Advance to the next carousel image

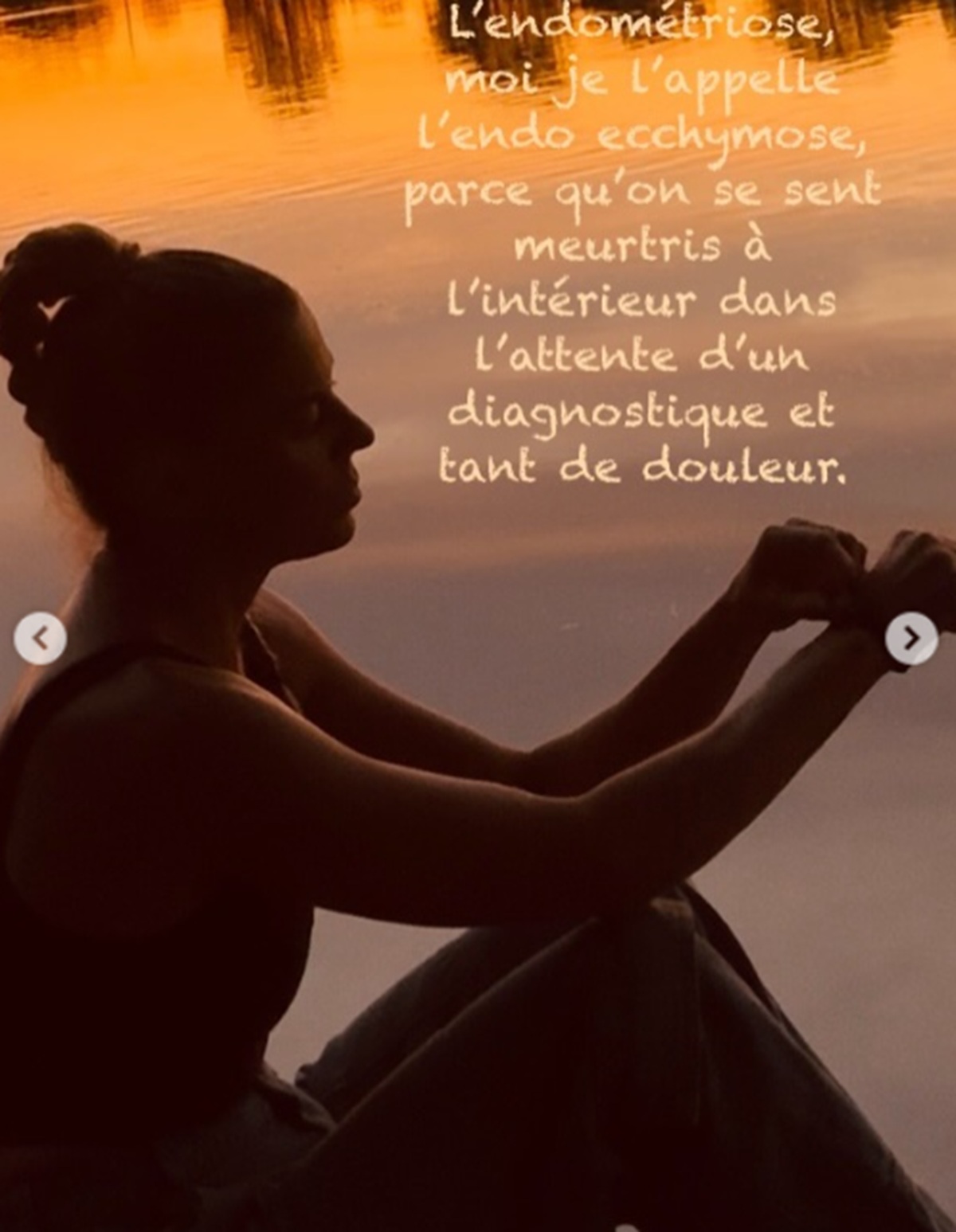pos(911,638)
